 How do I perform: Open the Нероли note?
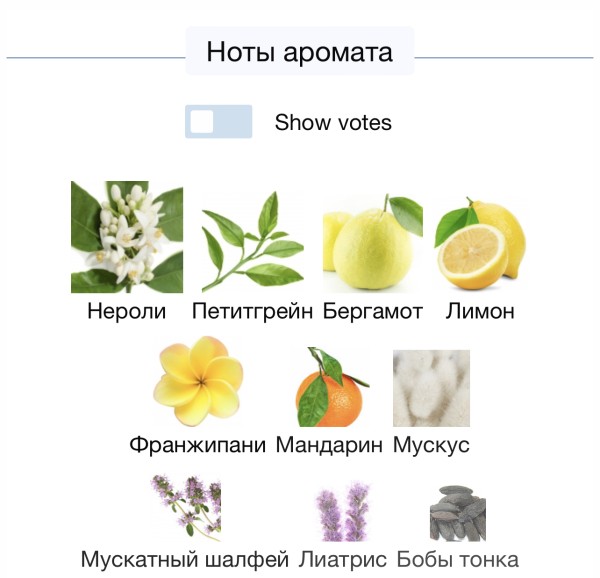coord(127,238)
